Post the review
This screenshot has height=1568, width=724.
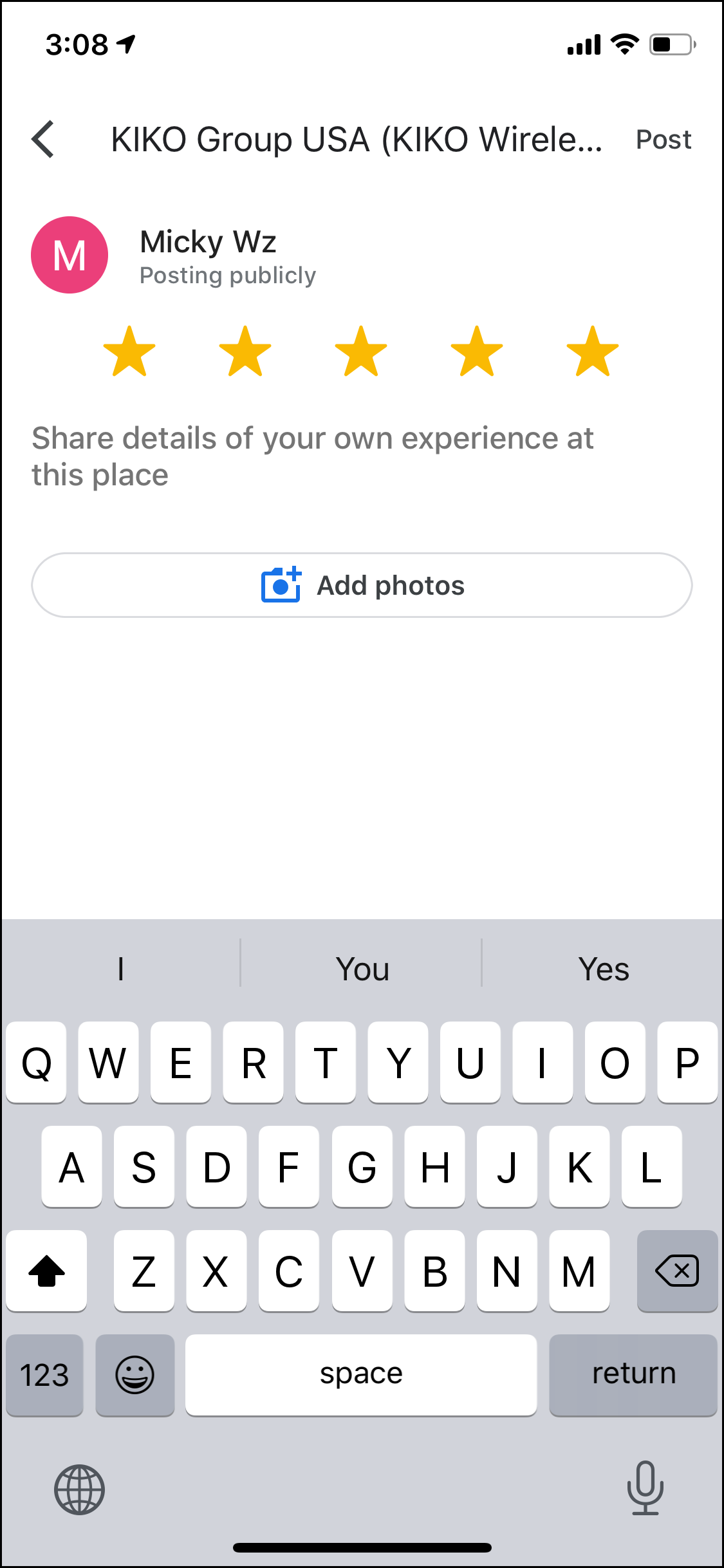pyautogui.click(x=664, y=140)
